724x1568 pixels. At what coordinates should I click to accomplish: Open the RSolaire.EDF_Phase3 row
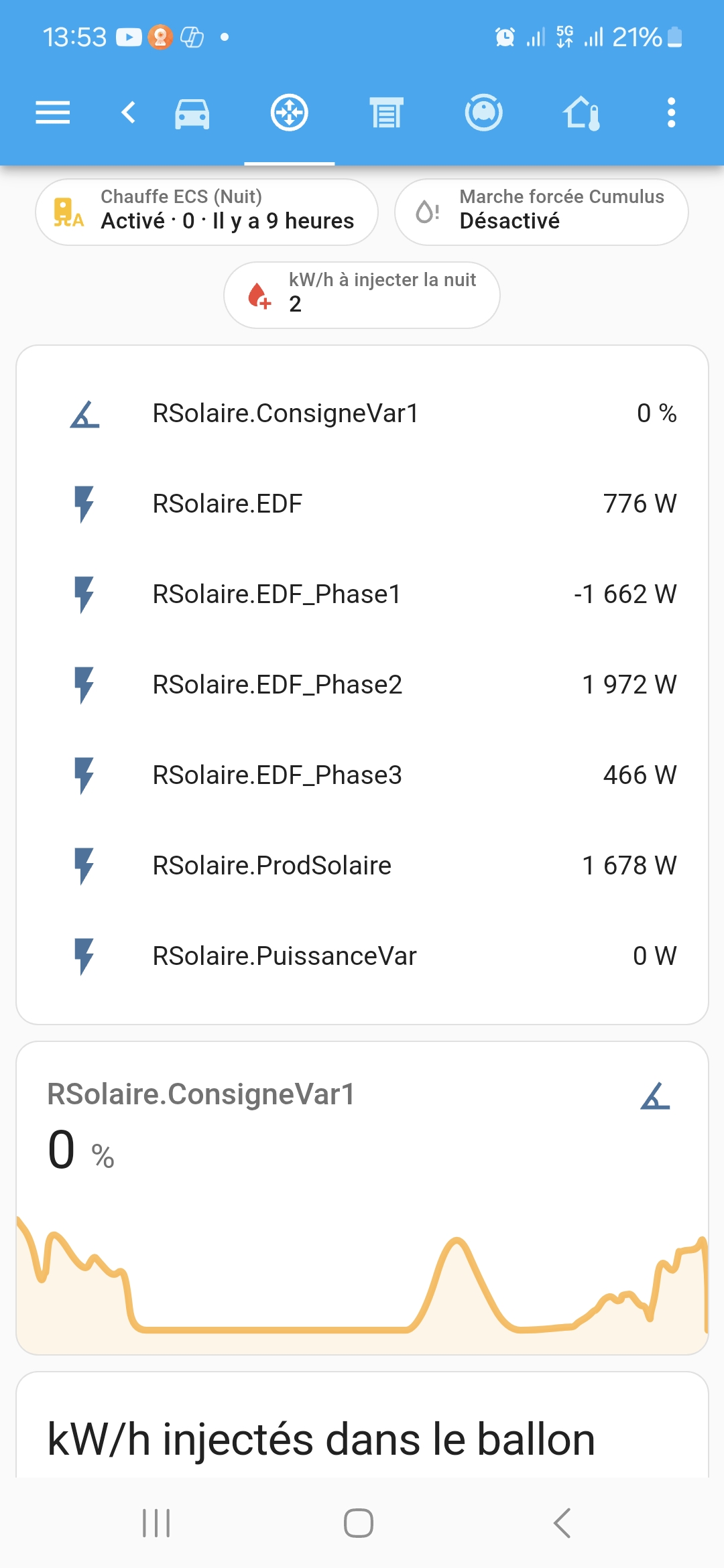point(362,775)
